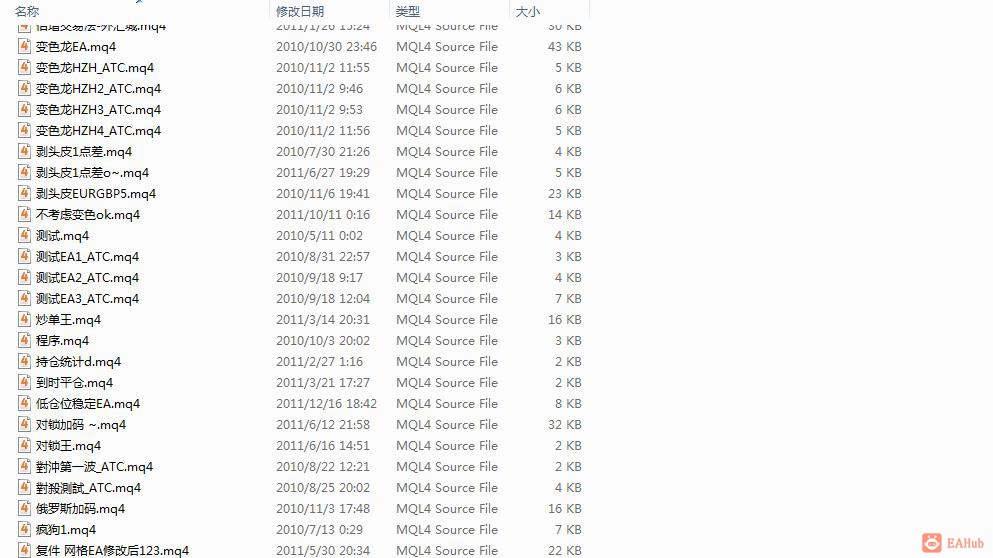Select the file 变色龙EA.mq4

(x=75, y=47)
